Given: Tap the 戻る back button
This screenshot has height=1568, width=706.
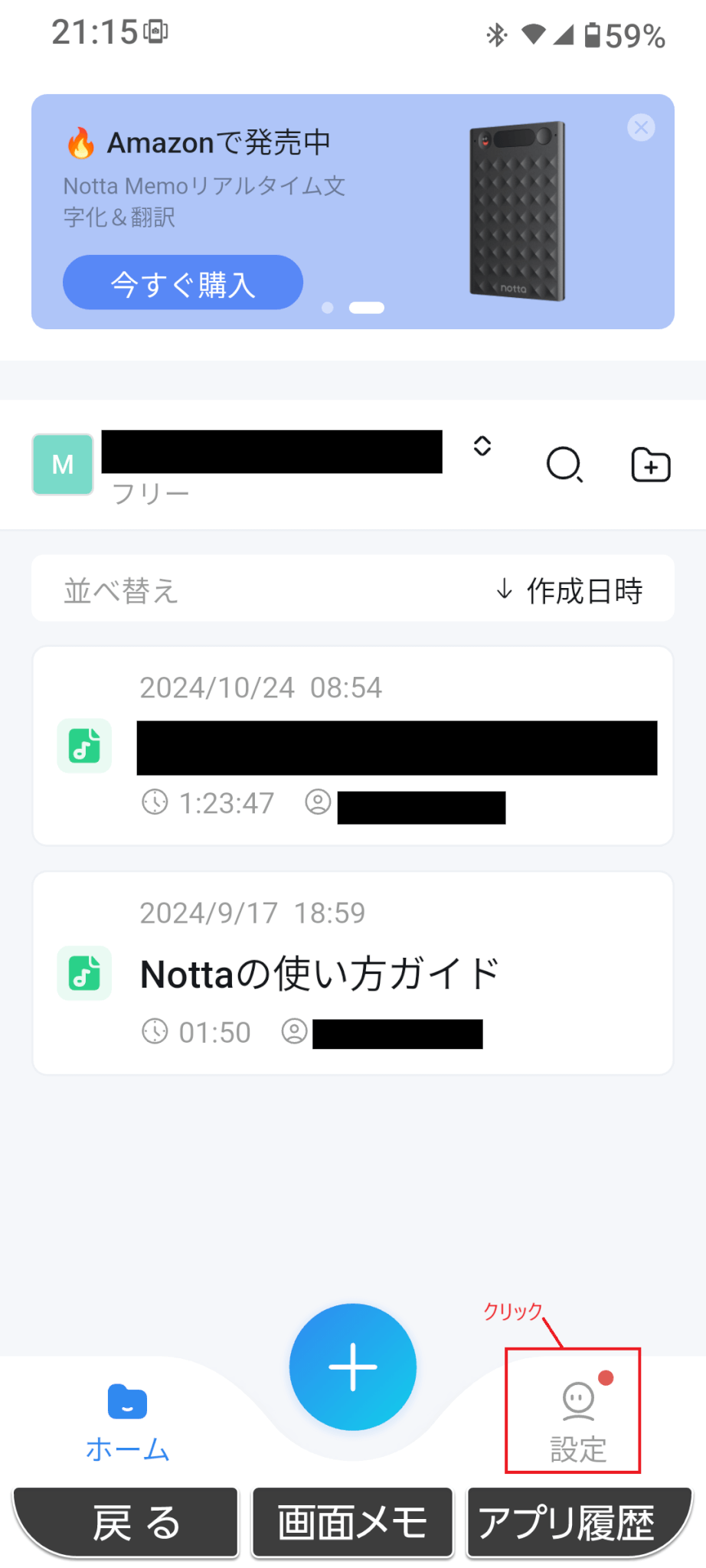Looking at the screenshot, I should click(127, 1522).
